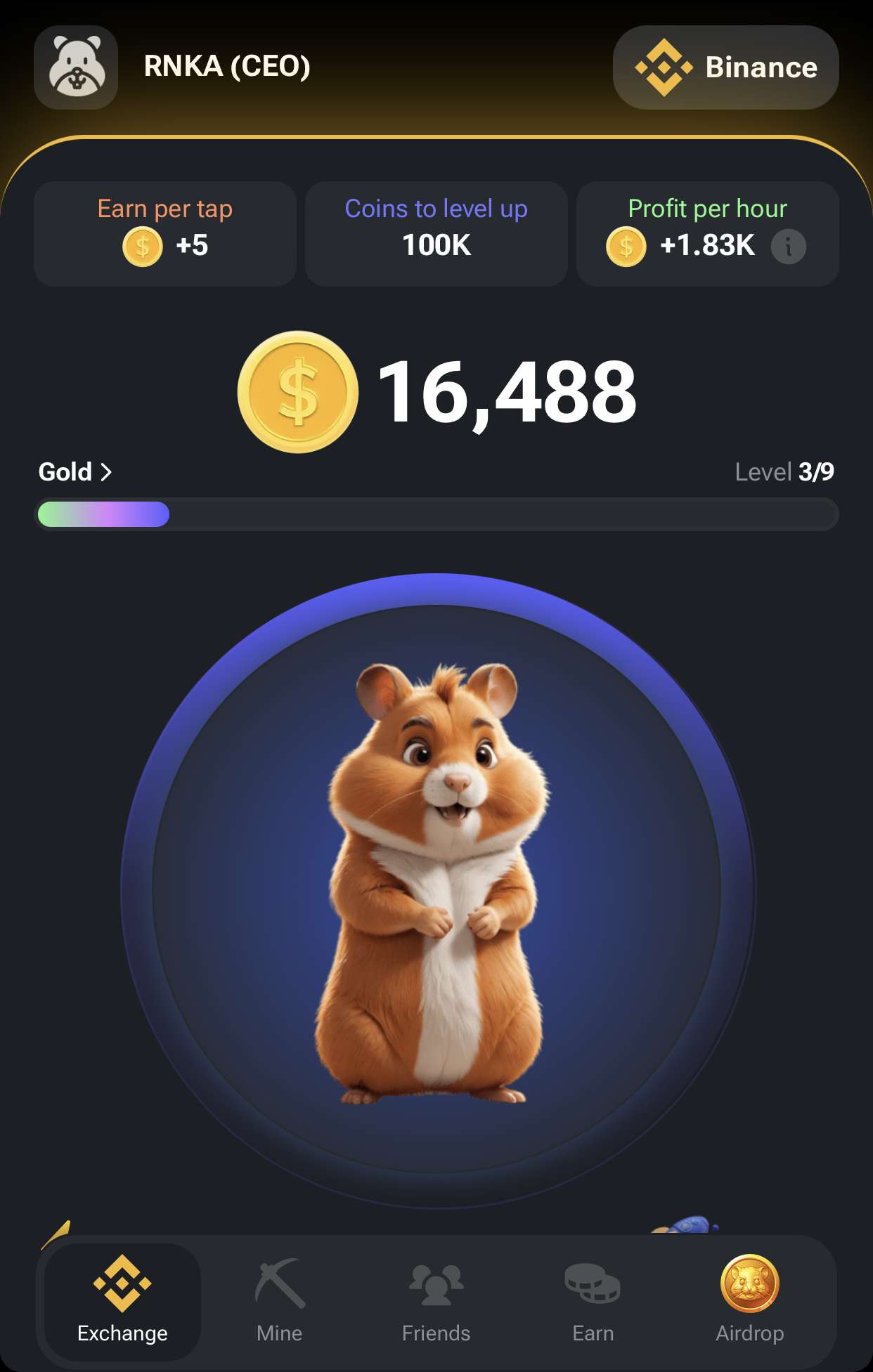
Task: Open the Gold league details
Action: (75, 471)
